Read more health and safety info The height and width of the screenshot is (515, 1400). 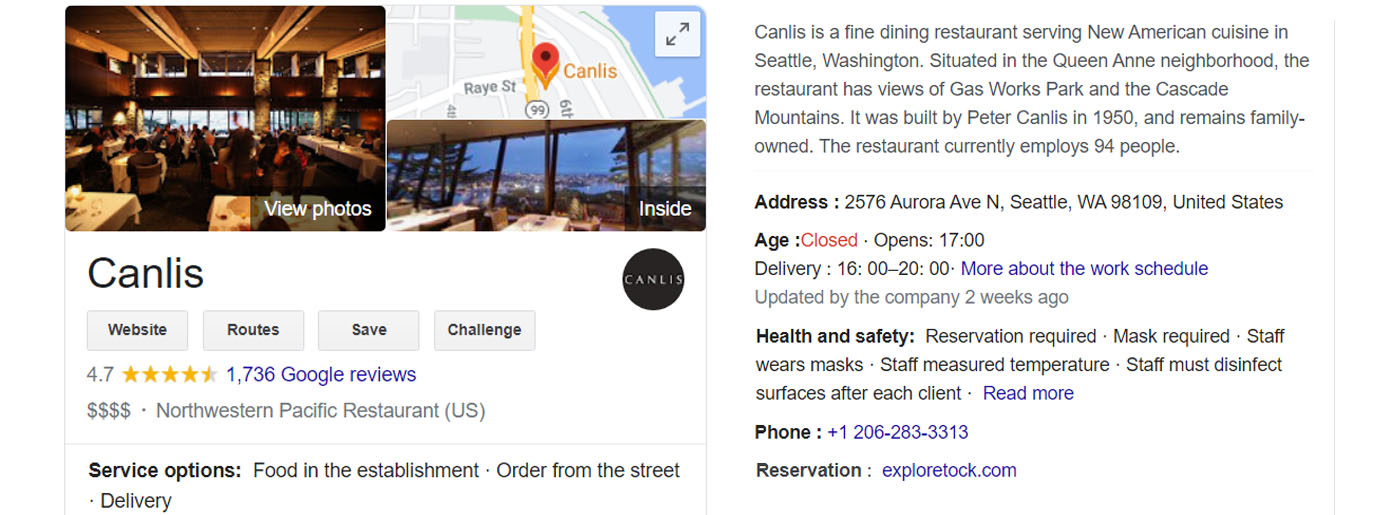[x=1028, y=393]
